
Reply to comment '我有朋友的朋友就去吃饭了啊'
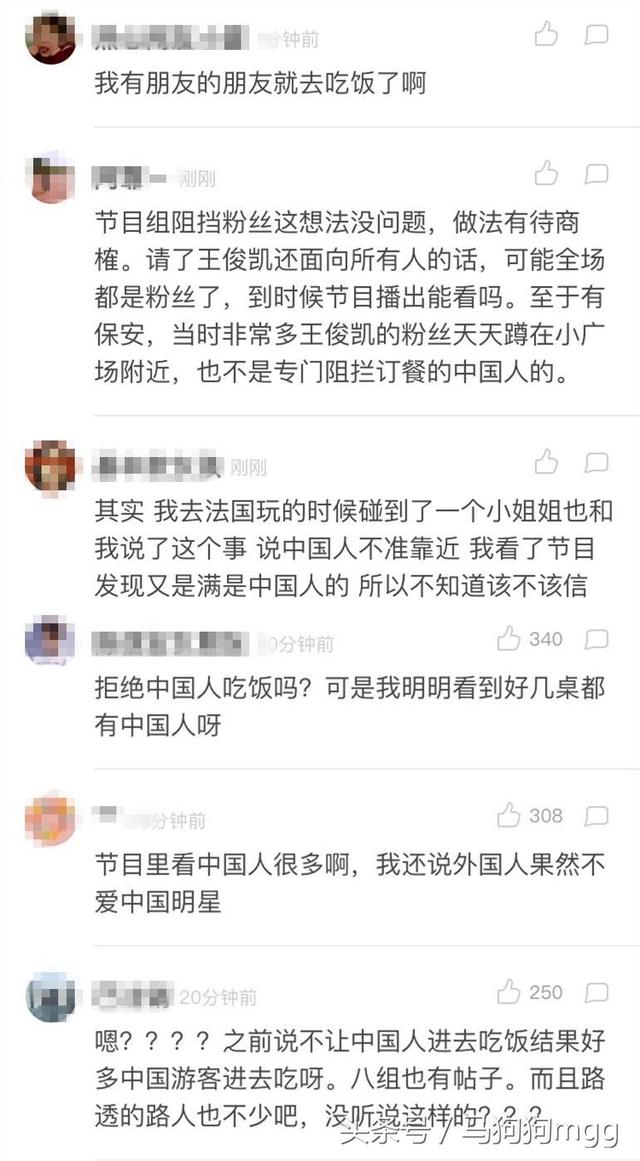click(597, 35)
